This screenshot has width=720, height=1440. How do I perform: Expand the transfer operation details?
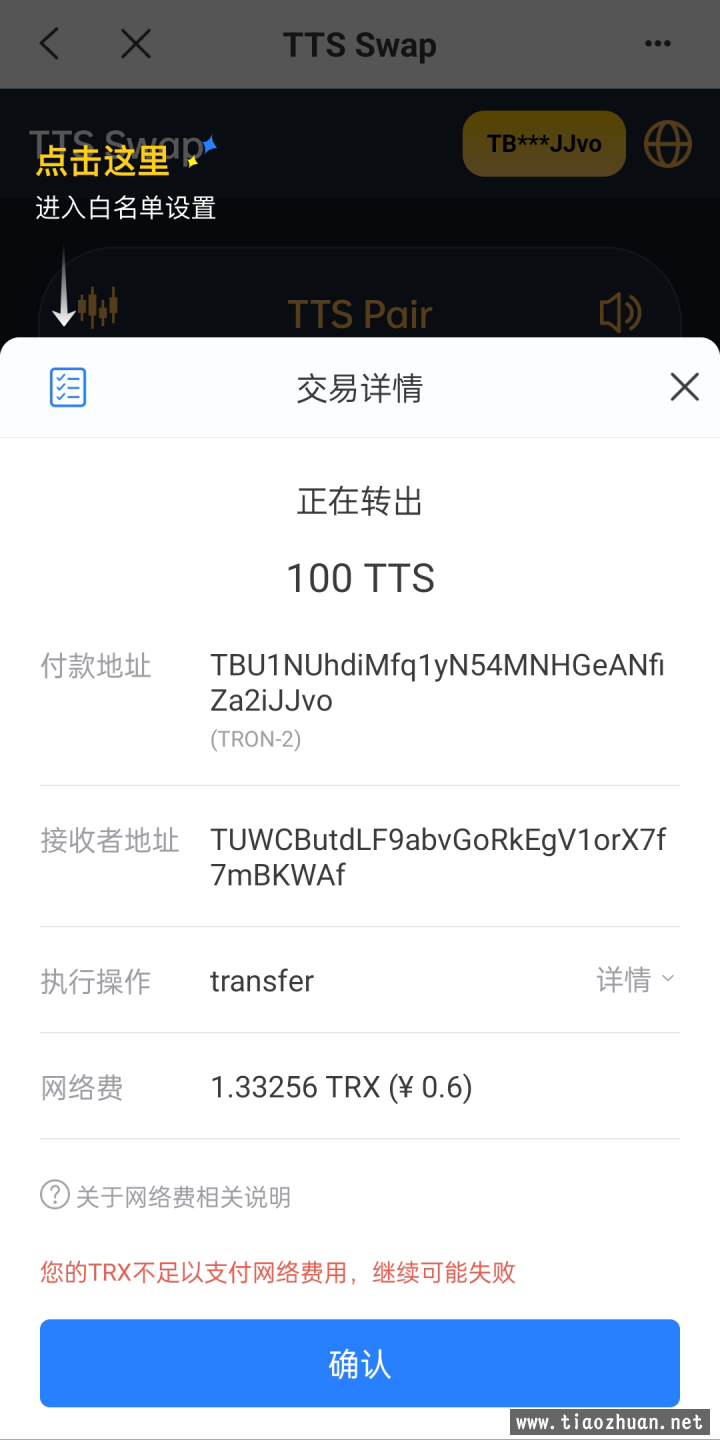point(636,980)
